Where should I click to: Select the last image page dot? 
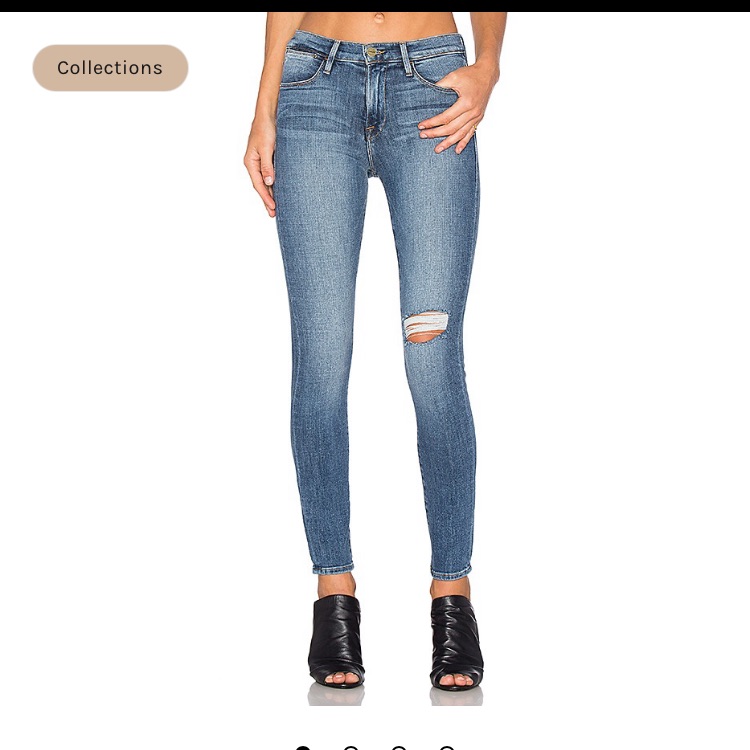(x=447, y=748)
